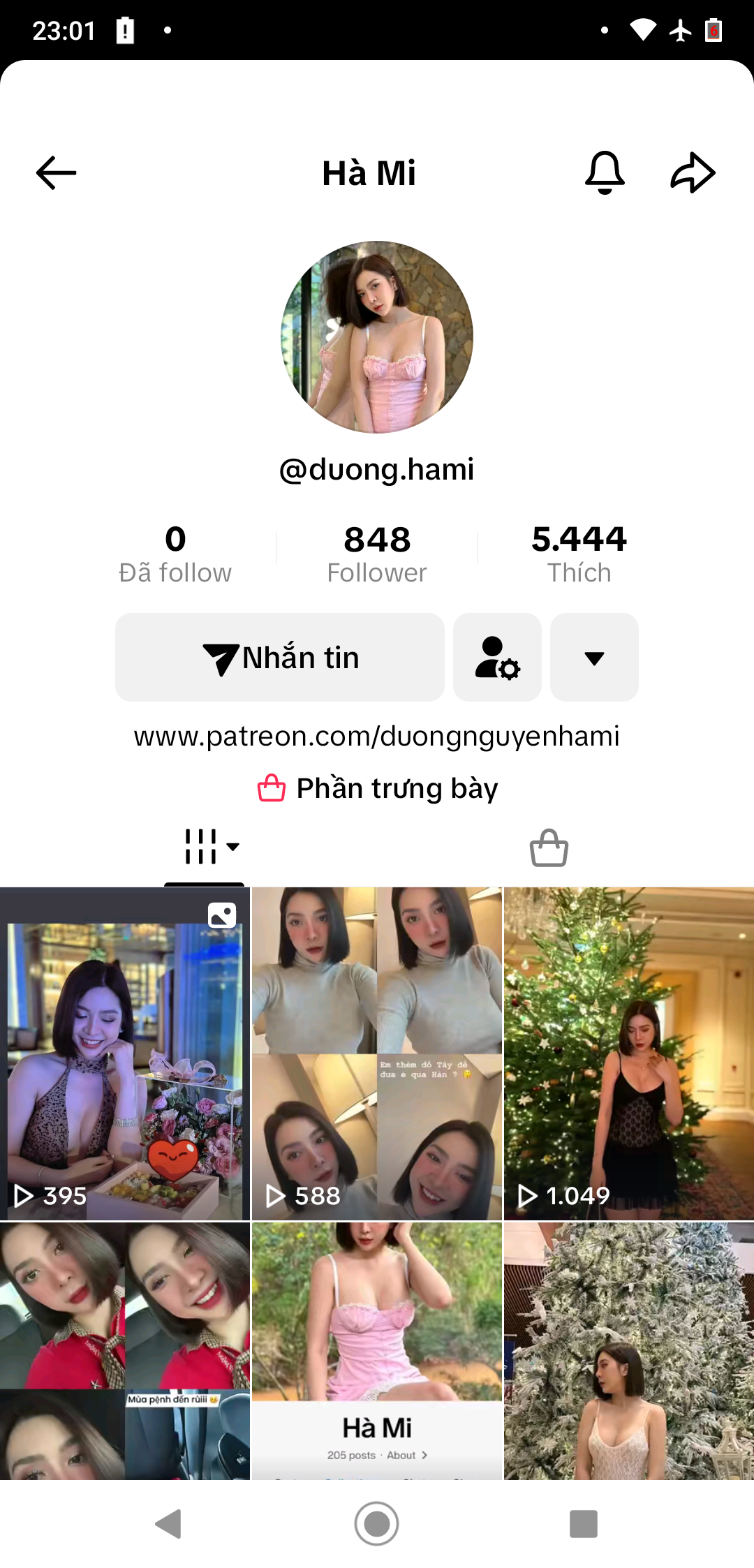View the Đã follow list
Screen dimensions: 754x1568
pos(175,554)
